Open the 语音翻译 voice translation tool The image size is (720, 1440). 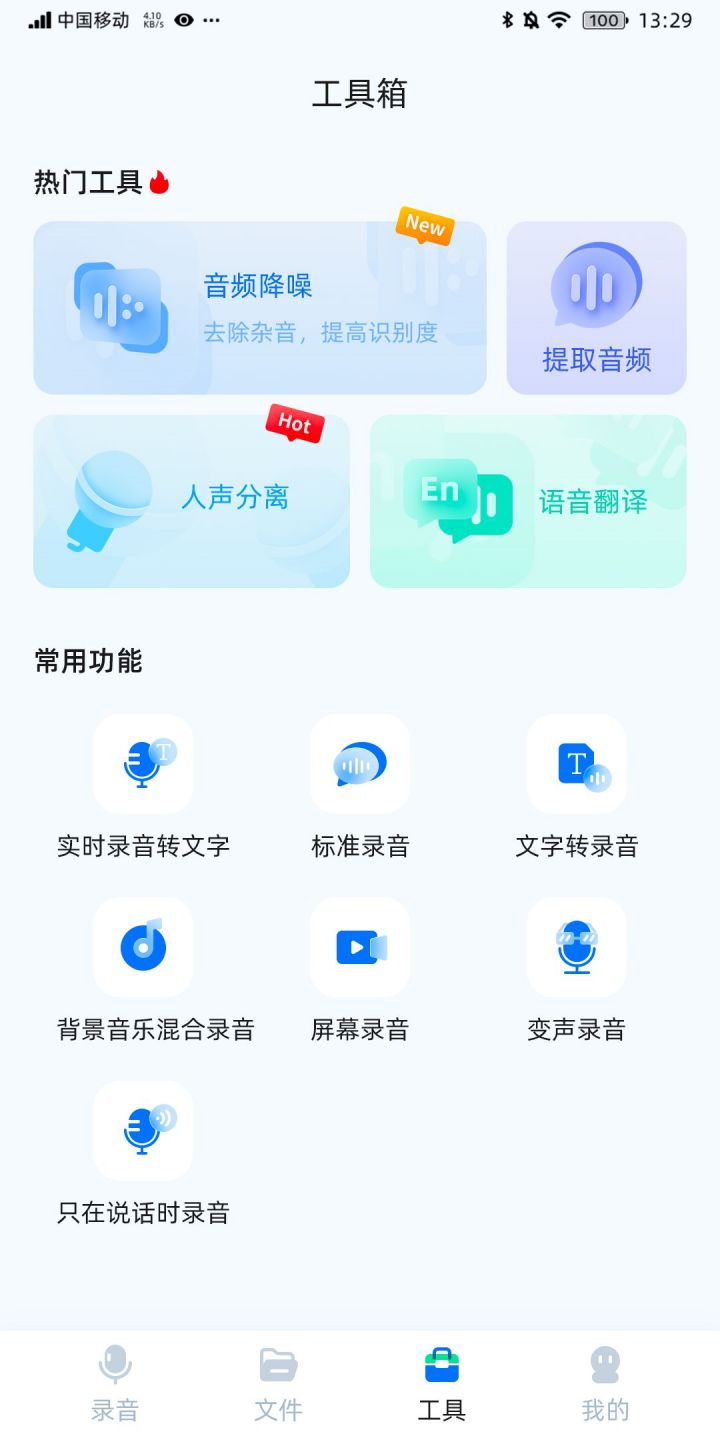pos(528,501)
